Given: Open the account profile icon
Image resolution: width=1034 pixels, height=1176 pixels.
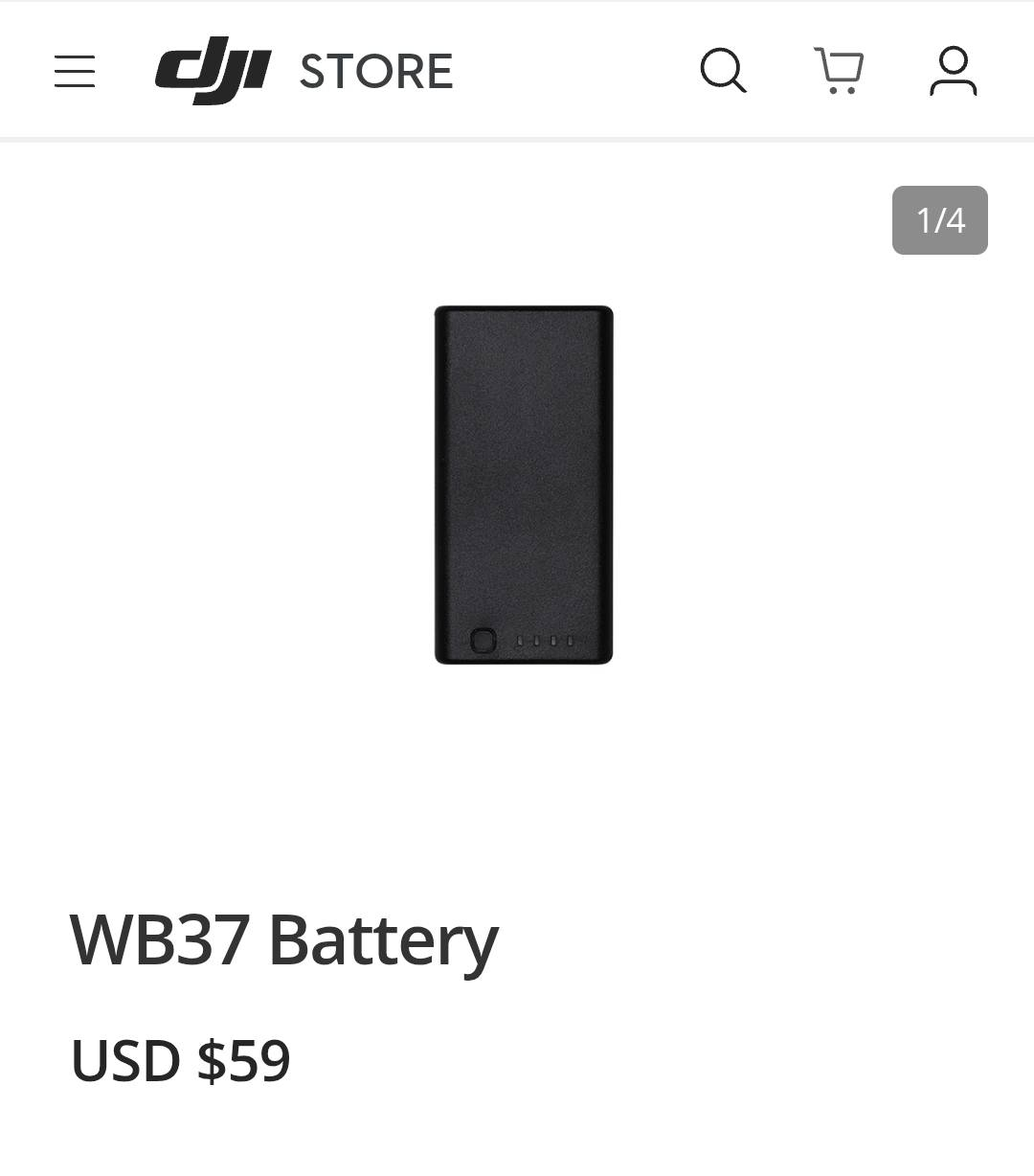Looking at the screenshot, I should (x=953, y=71).
